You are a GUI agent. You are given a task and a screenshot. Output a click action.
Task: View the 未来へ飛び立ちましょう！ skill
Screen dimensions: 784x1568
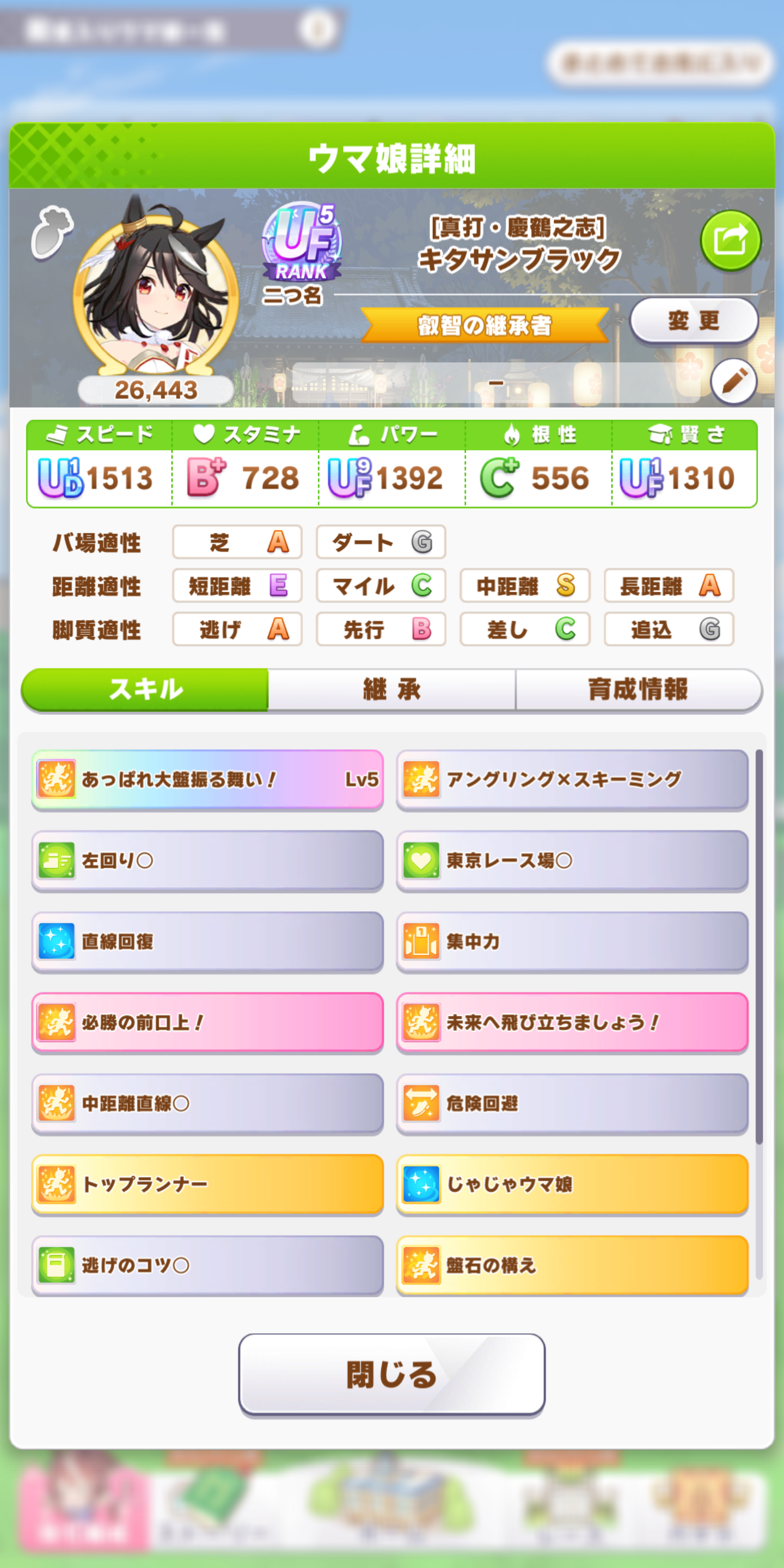click(572, 1022)
